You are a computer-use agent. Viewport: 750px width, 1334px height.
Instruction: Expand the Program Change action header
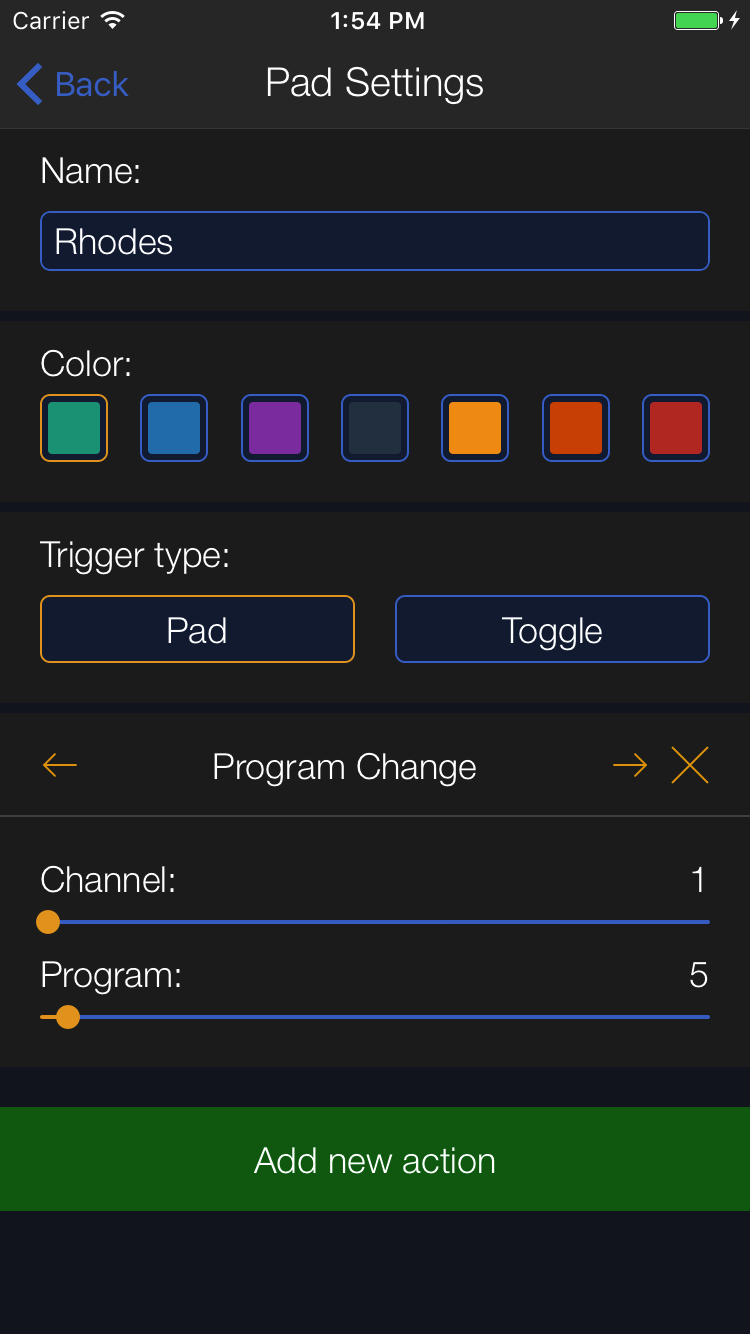(343, 766)
